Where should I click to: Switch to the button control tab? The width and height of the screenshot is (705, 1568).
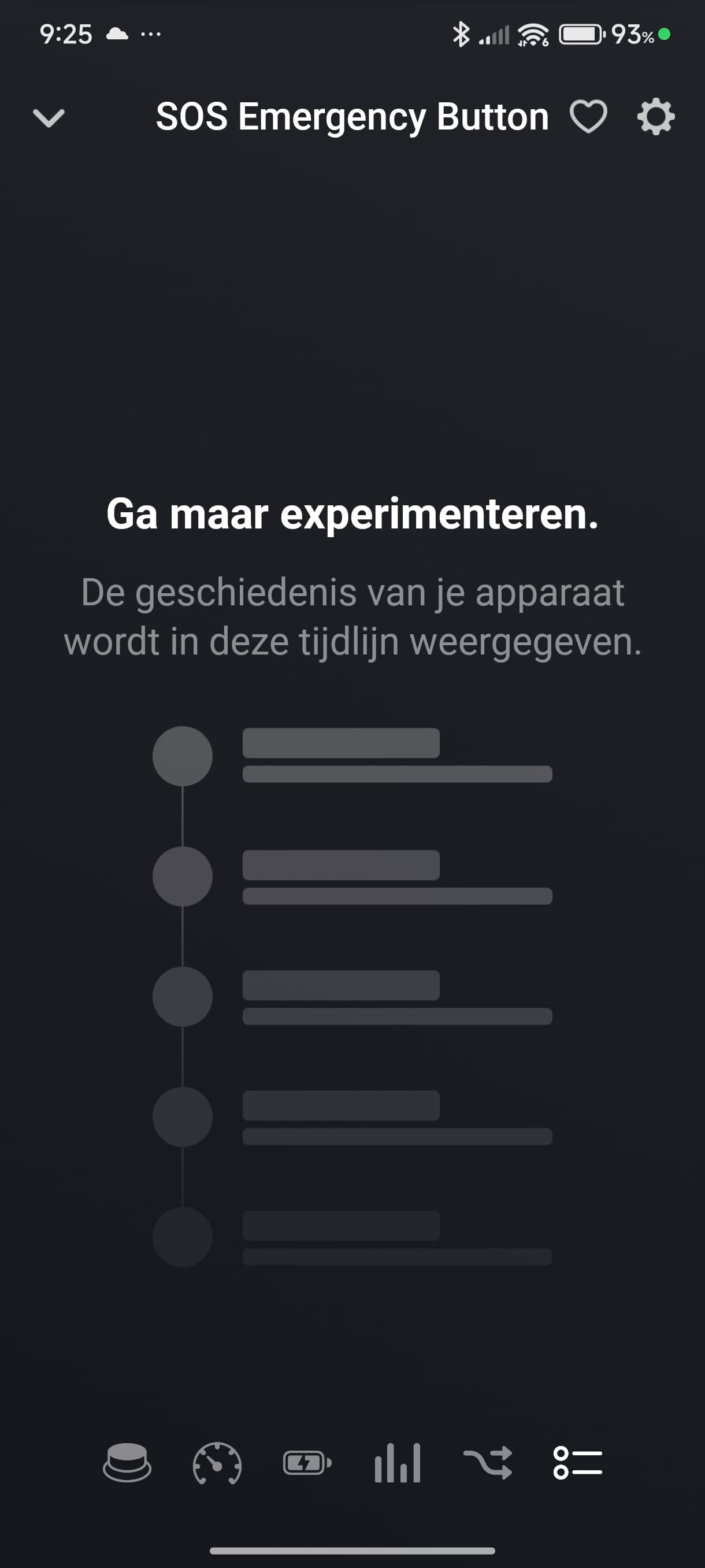[127, 1462]
